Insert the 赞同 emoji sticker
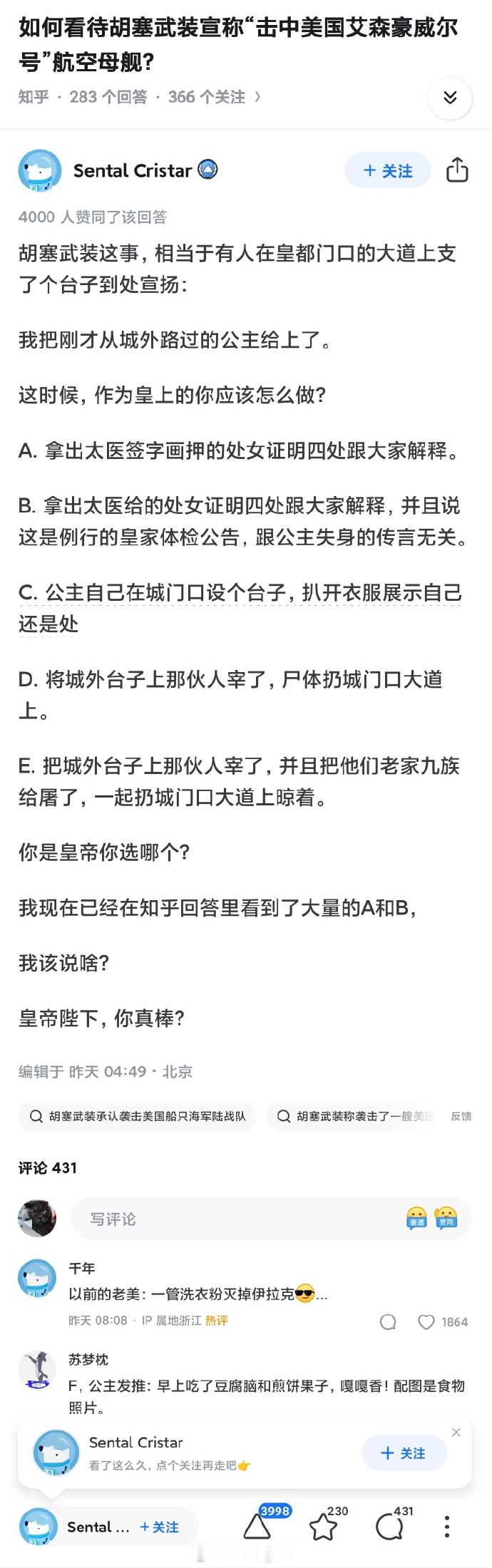Screen dimensions: 492x1568 coord(446,1219)
